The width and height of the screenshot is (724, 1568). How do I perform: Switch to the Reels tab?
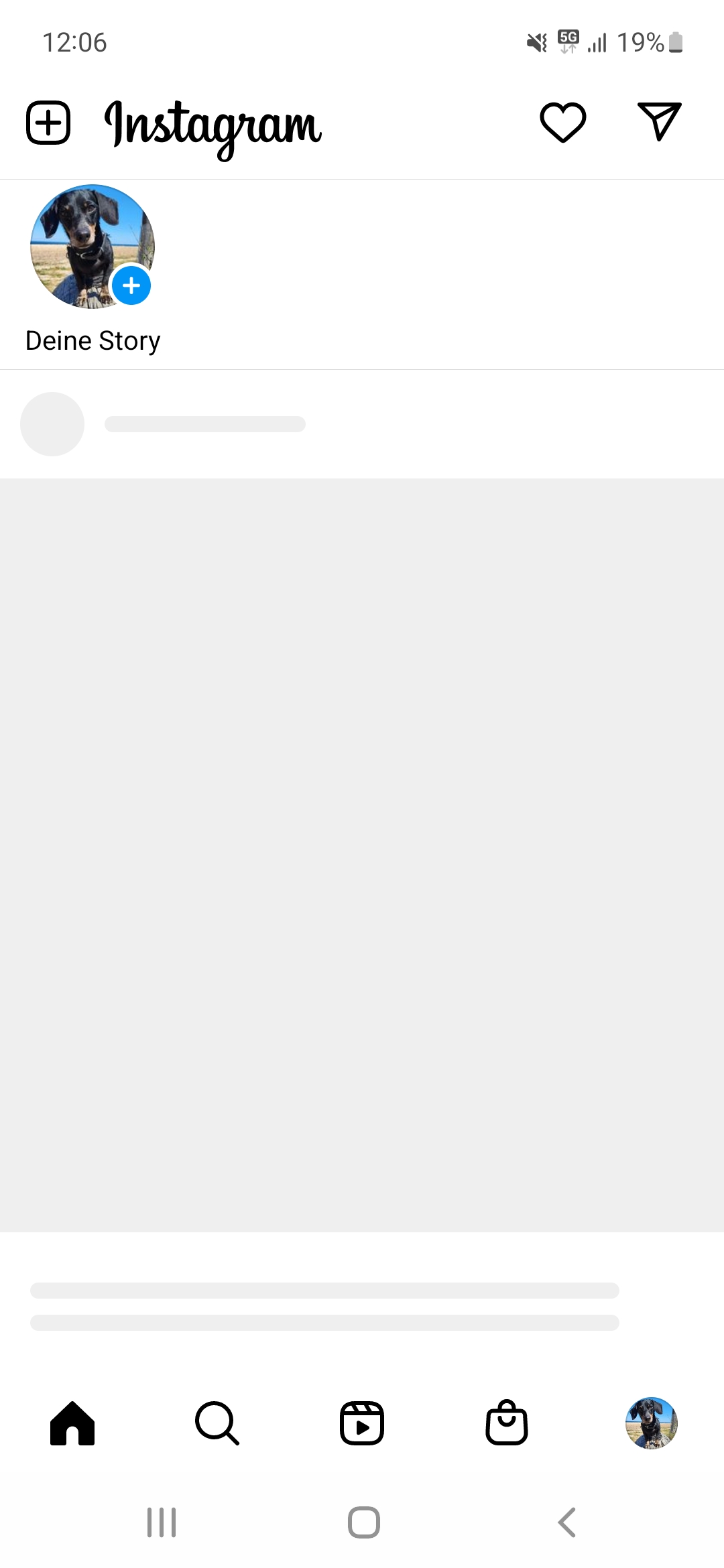(362, 1423)
